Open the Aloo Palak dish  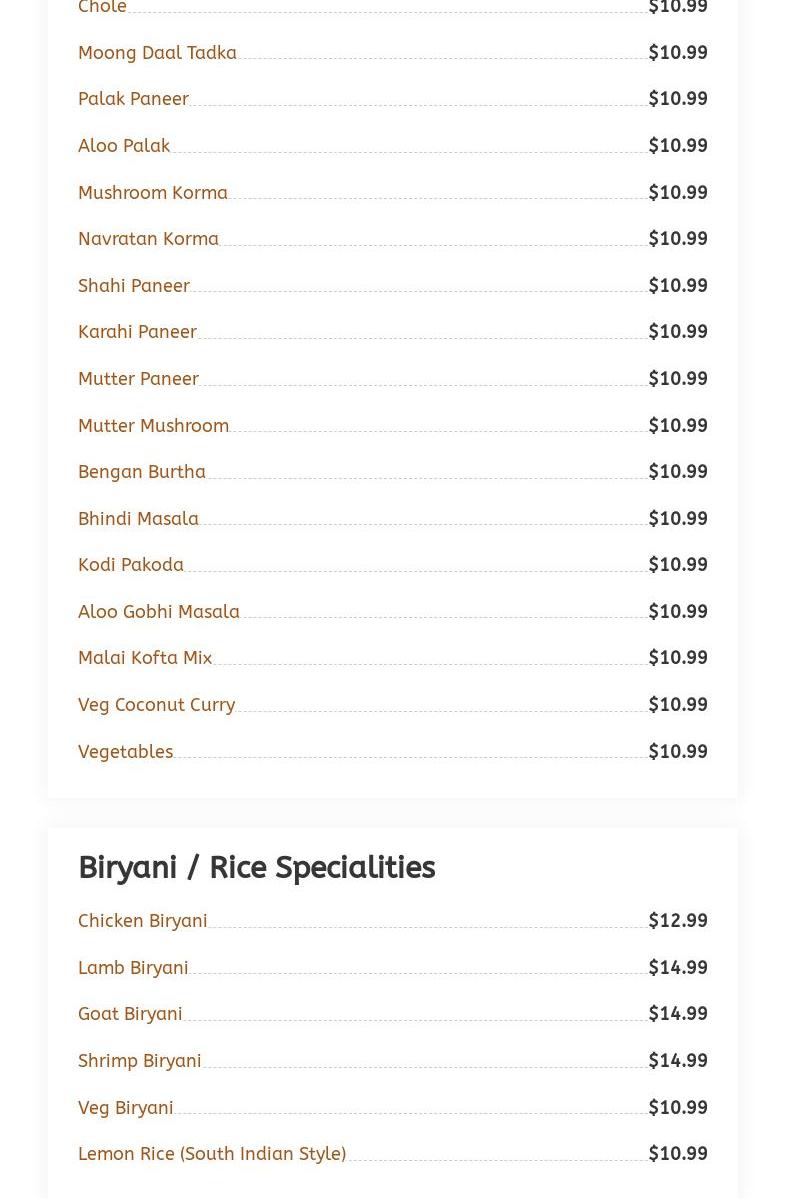tap(124, 146)
